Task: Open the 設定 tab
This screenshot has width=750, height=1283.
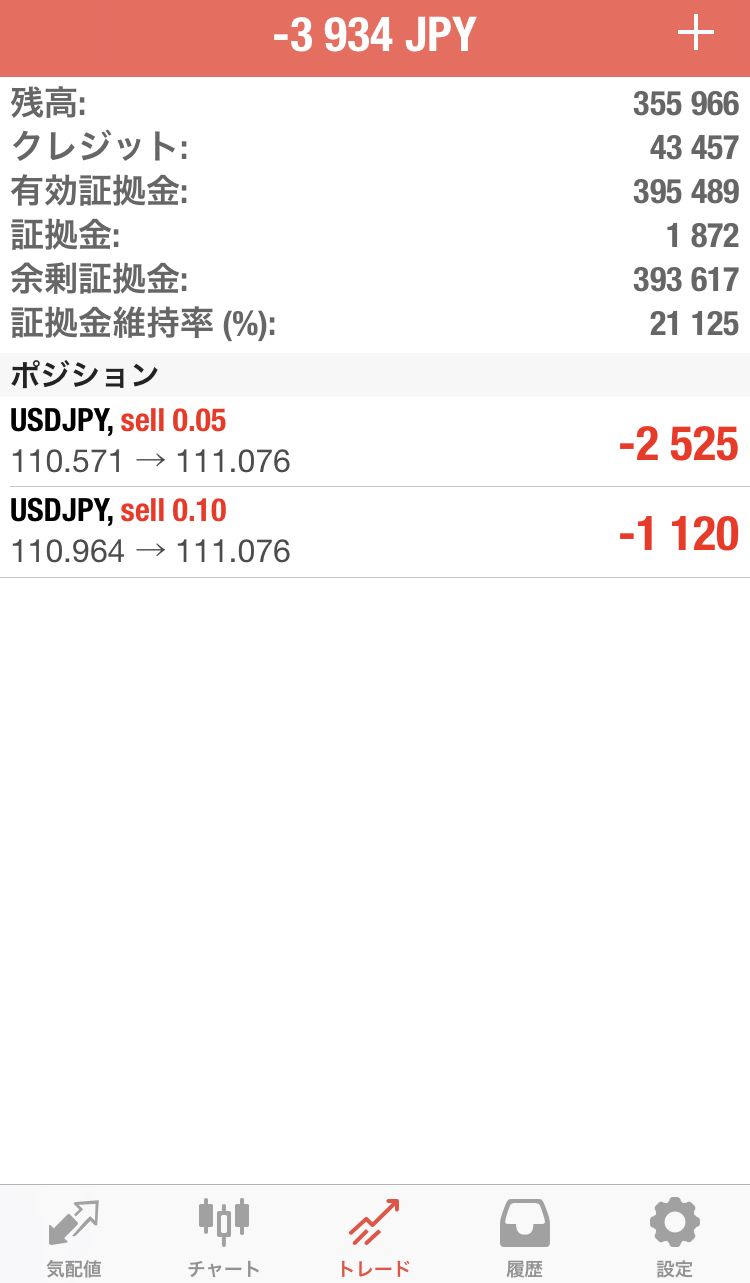Action: coord(674,1236)
